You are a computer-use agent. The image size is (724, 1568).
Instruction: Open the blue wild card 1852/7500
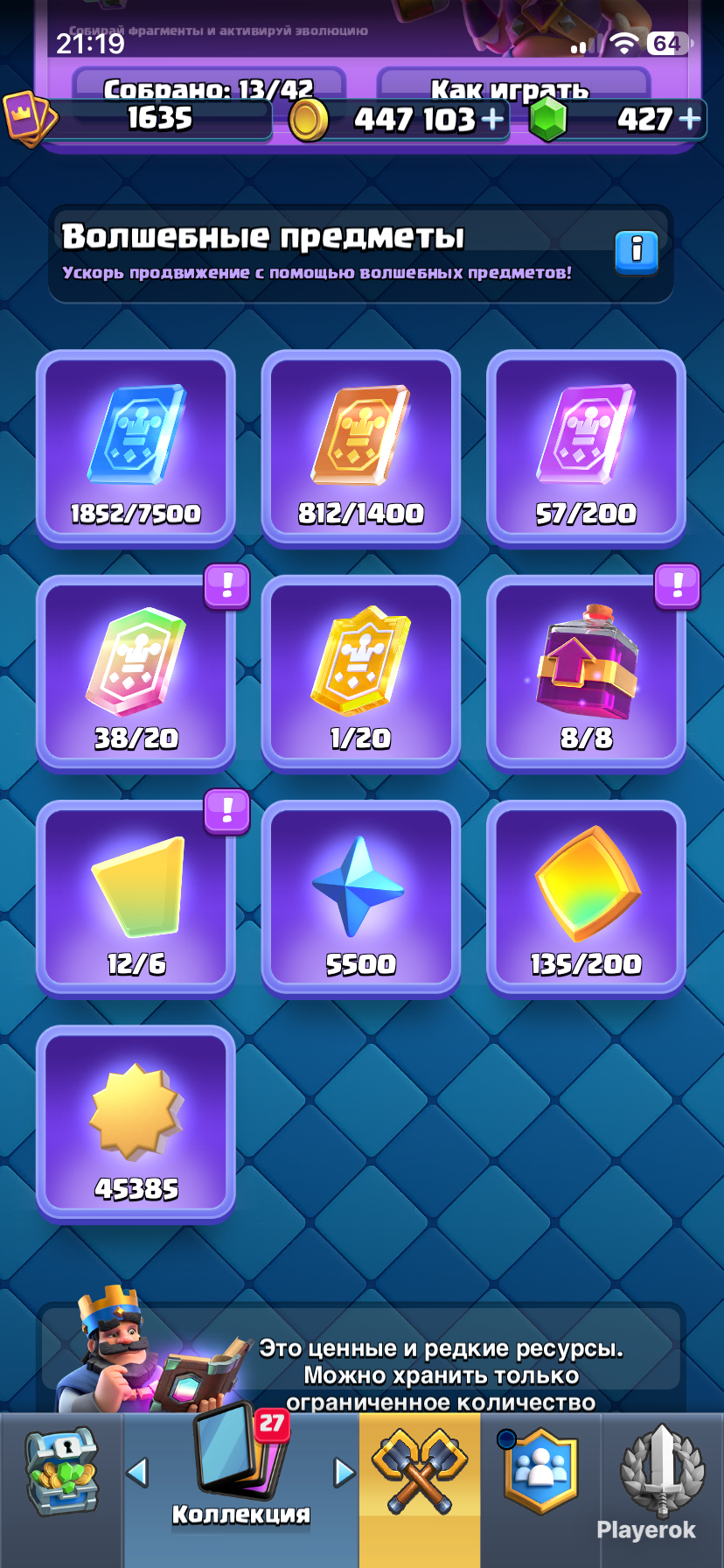point(136,448)
